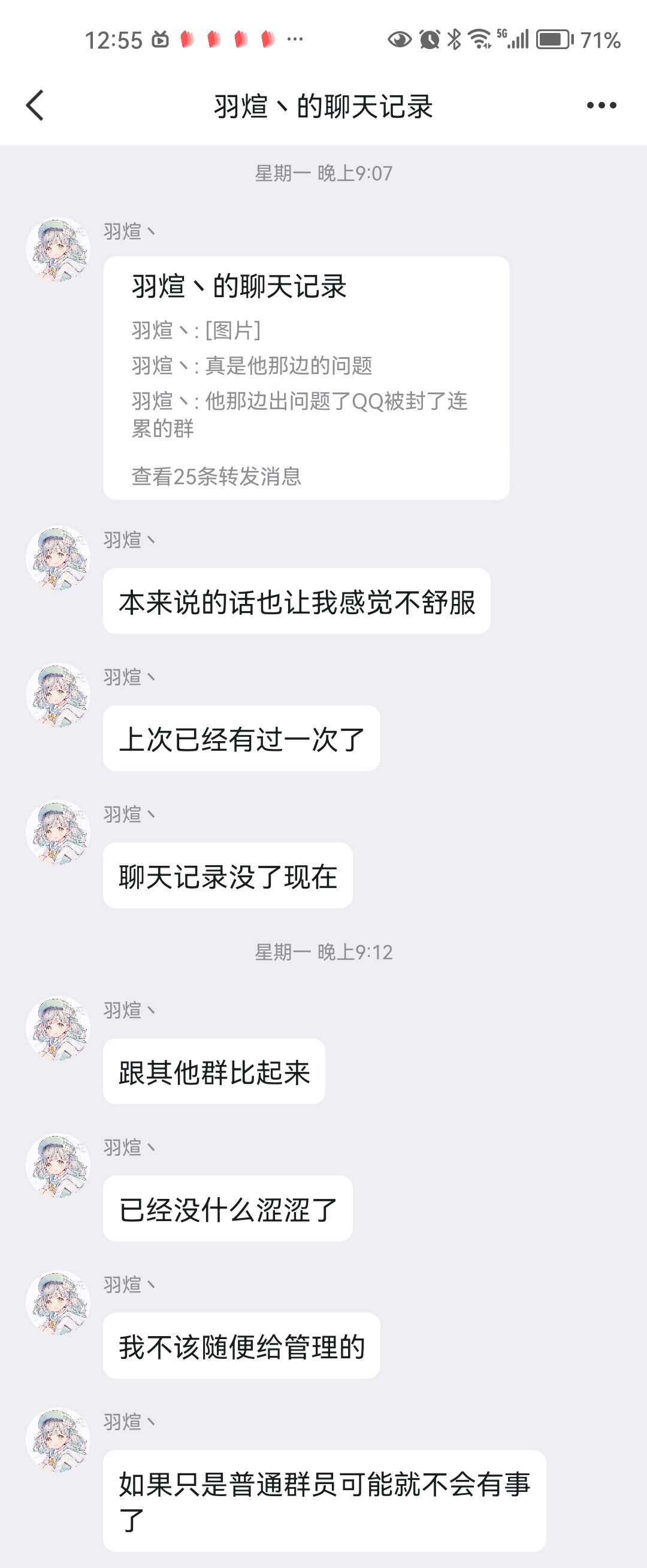
Task: Open the three-dot overflow menu
Action: tap(601, 105)
